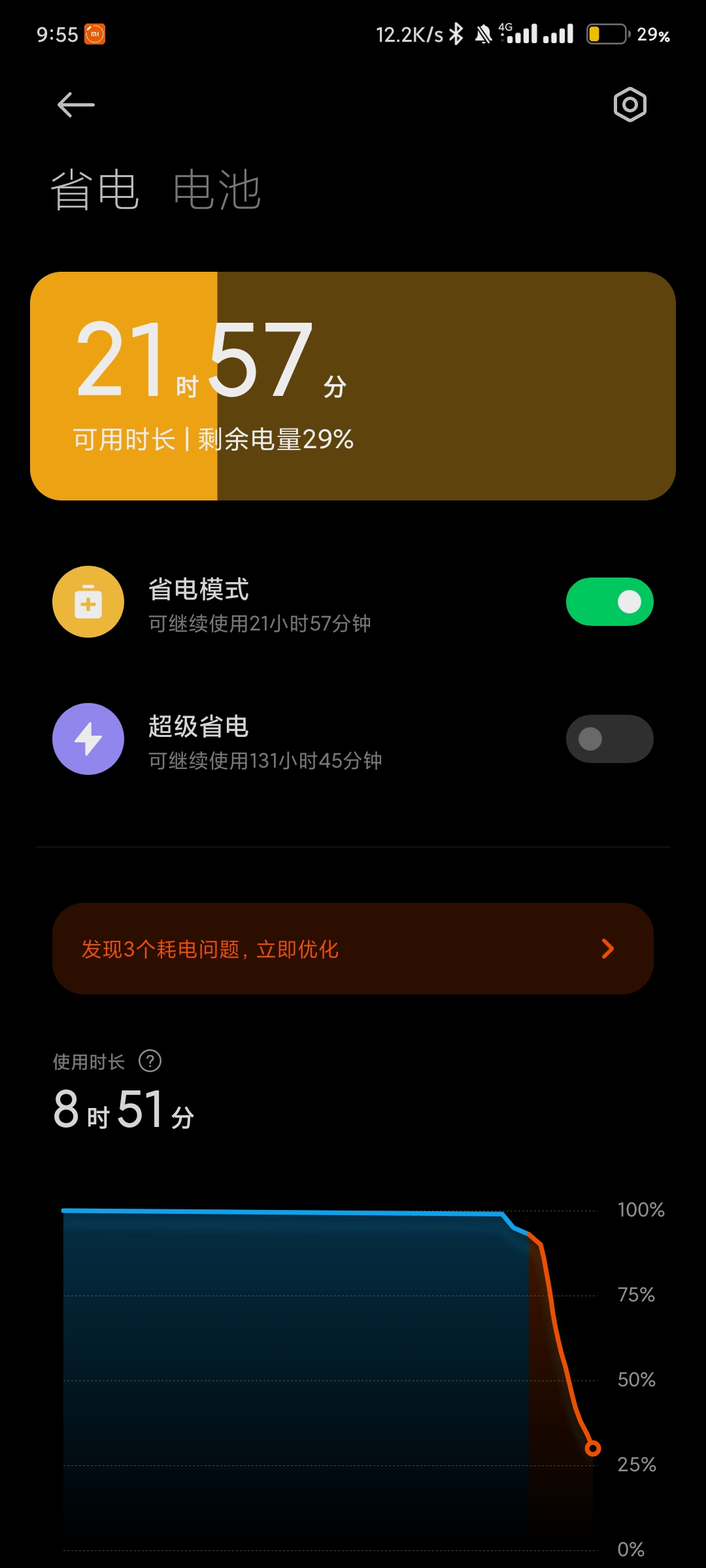The height and width of the screenshot is (1568, 706).
Task: Switch to the 电池 tab
Action: 217,190
